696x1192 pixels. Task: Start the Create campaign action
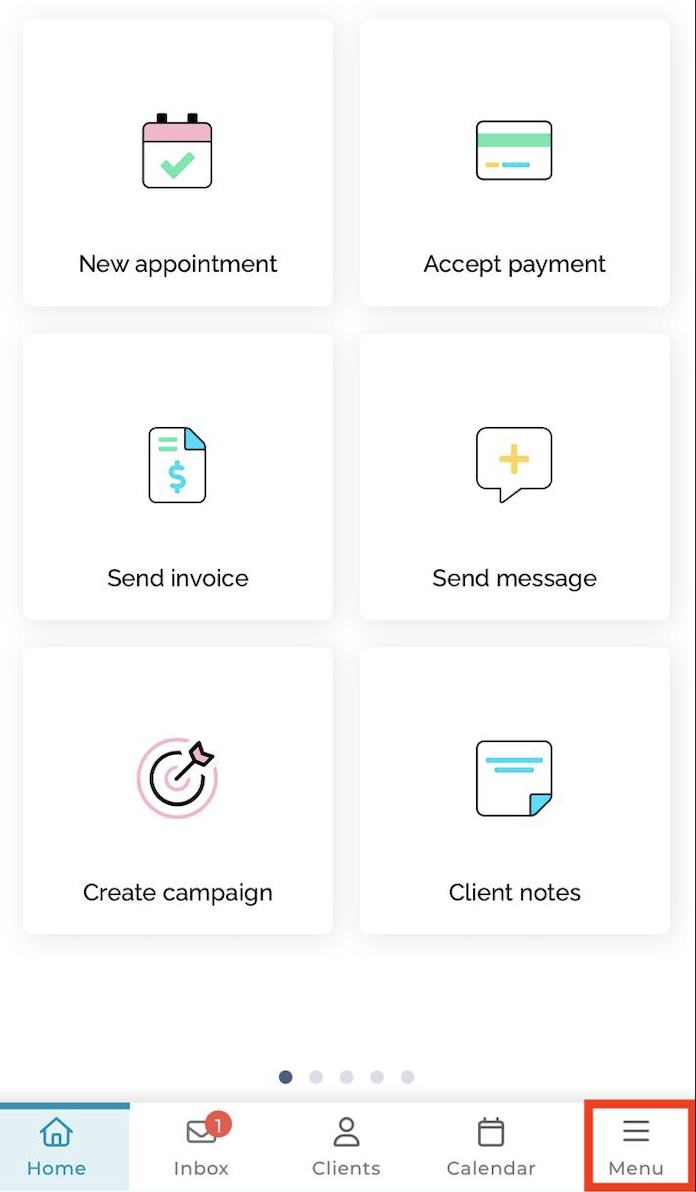coord(178,791)
